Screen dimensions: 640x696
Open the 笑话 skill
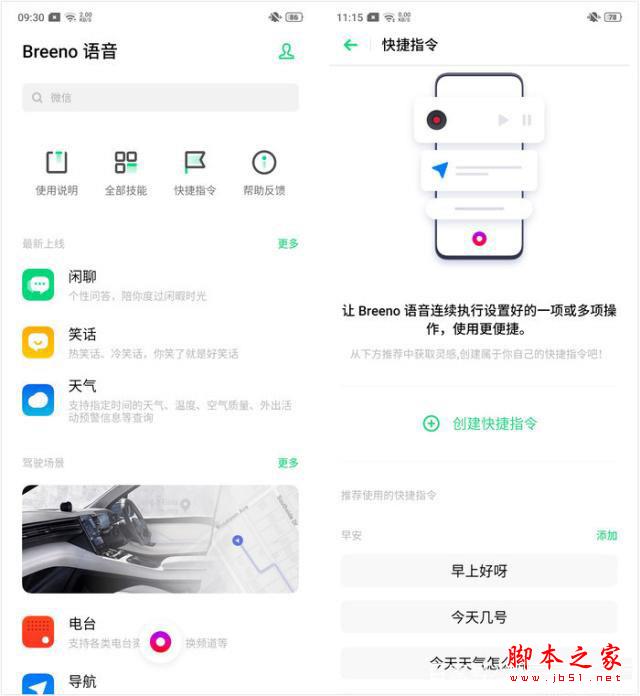click(160, 342)
